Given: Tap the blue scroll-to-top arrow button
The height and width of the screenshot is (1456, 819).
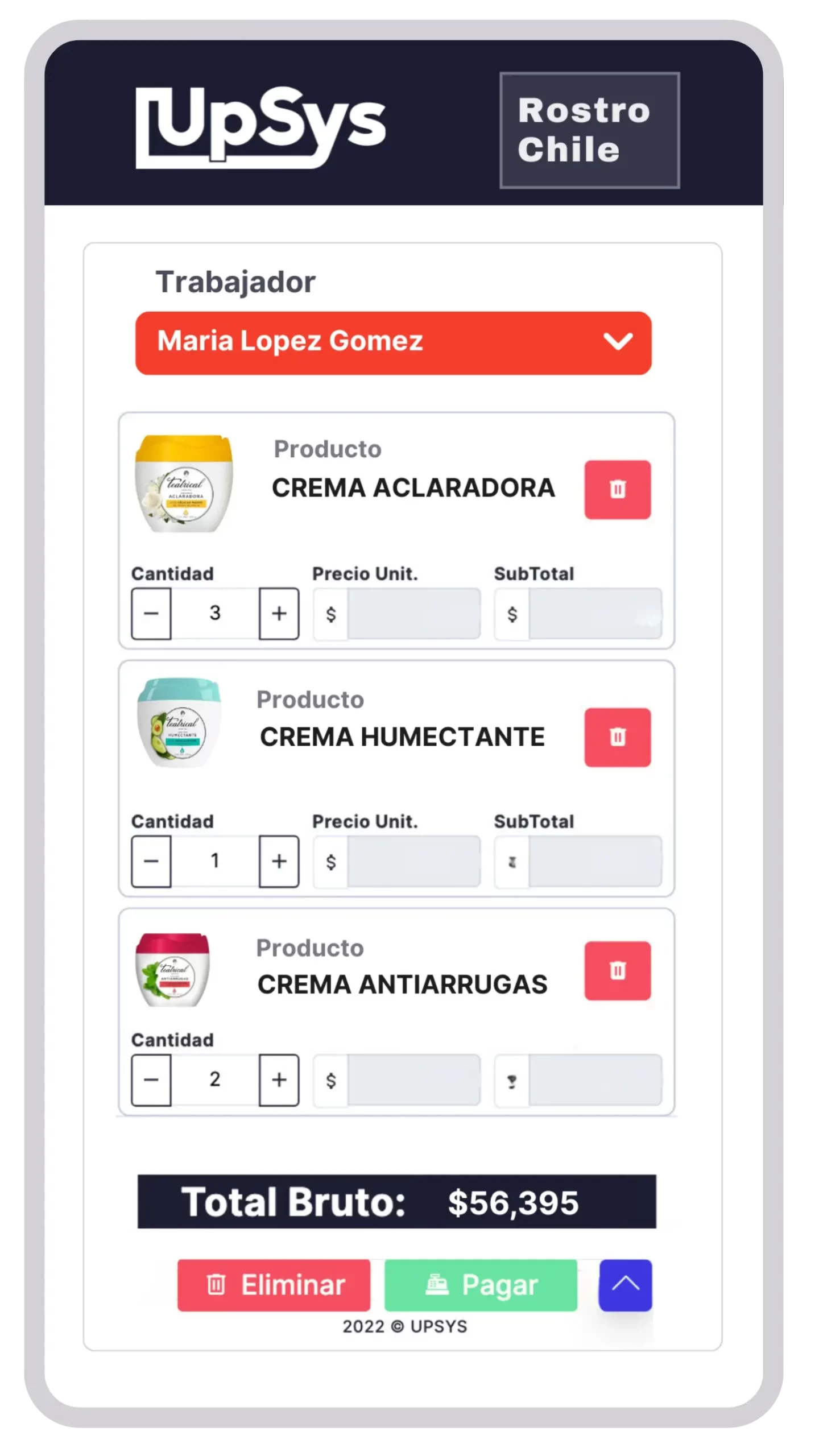Looking at the screenshot, I should (625, 1285).
